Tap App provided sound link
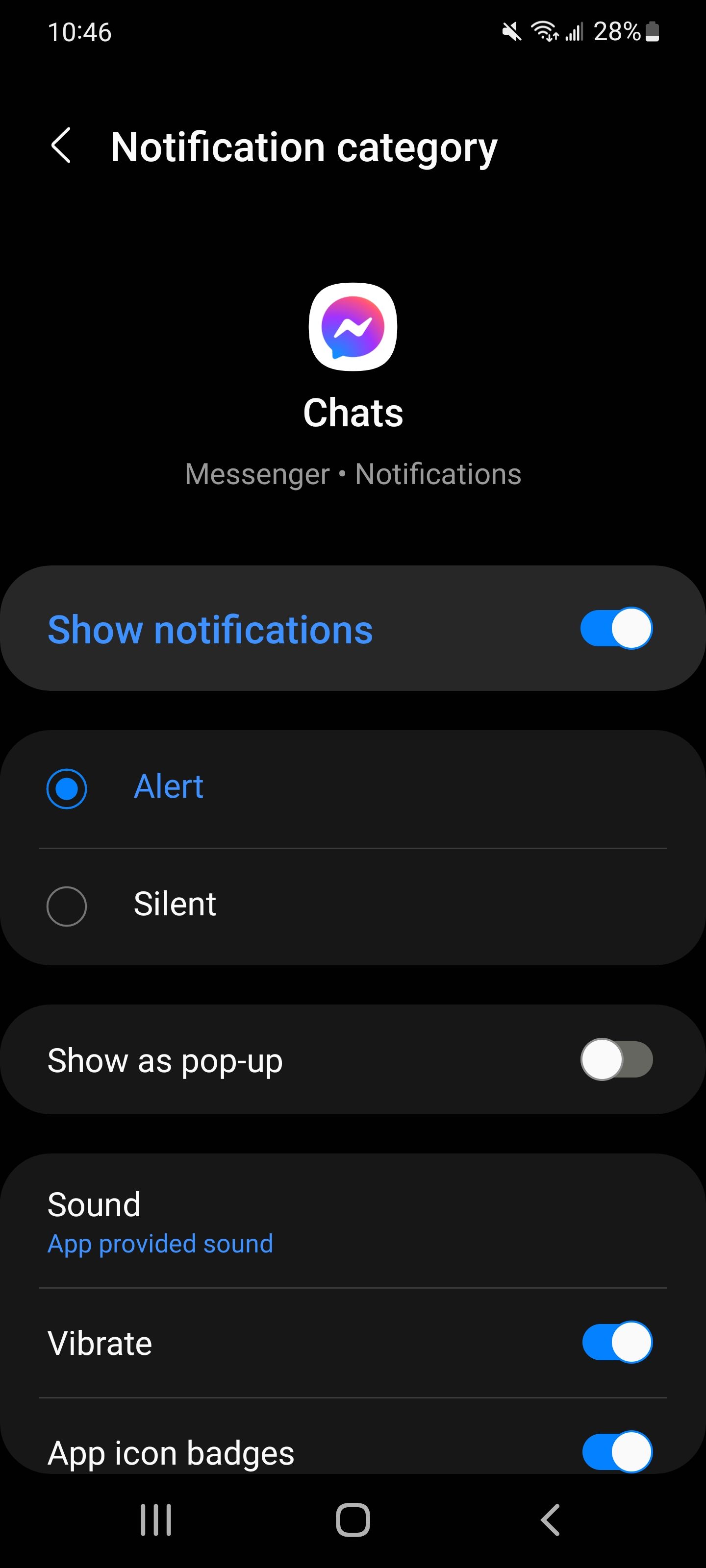This screenshot has height=1568, width=706. click(160, 1244)
